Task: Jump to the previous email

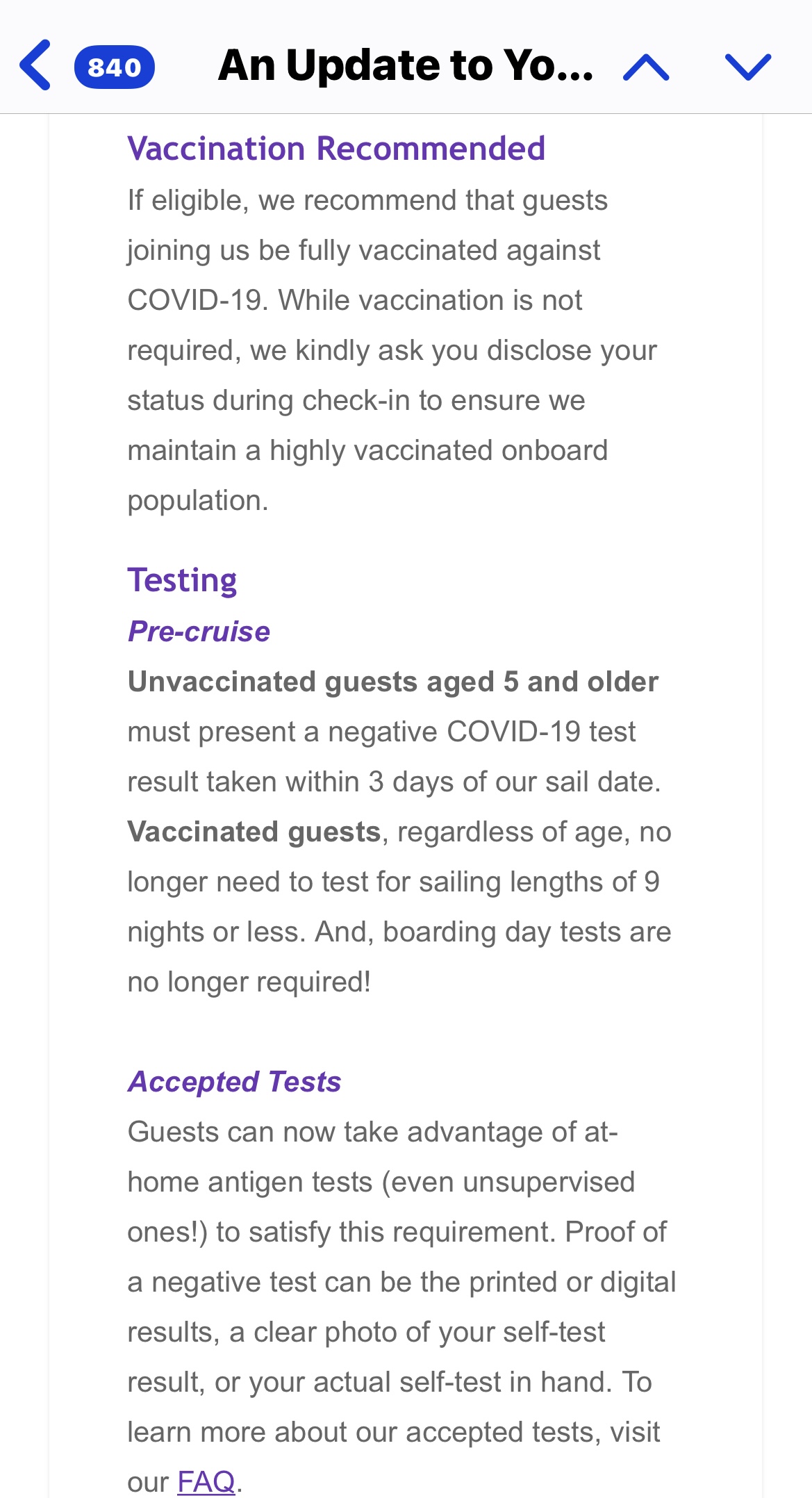Action: pyautogui.click(x=646, y=67)
